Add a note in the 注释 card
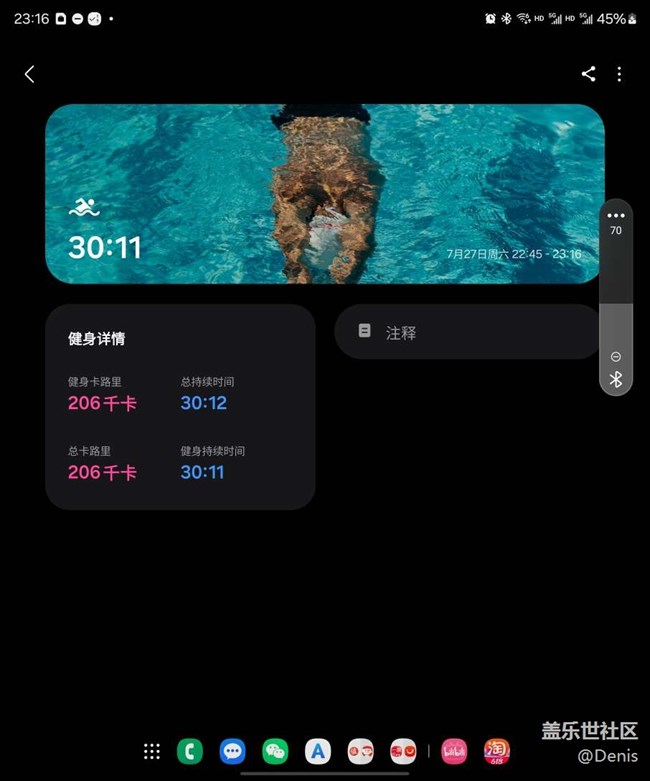 [467, 332]
